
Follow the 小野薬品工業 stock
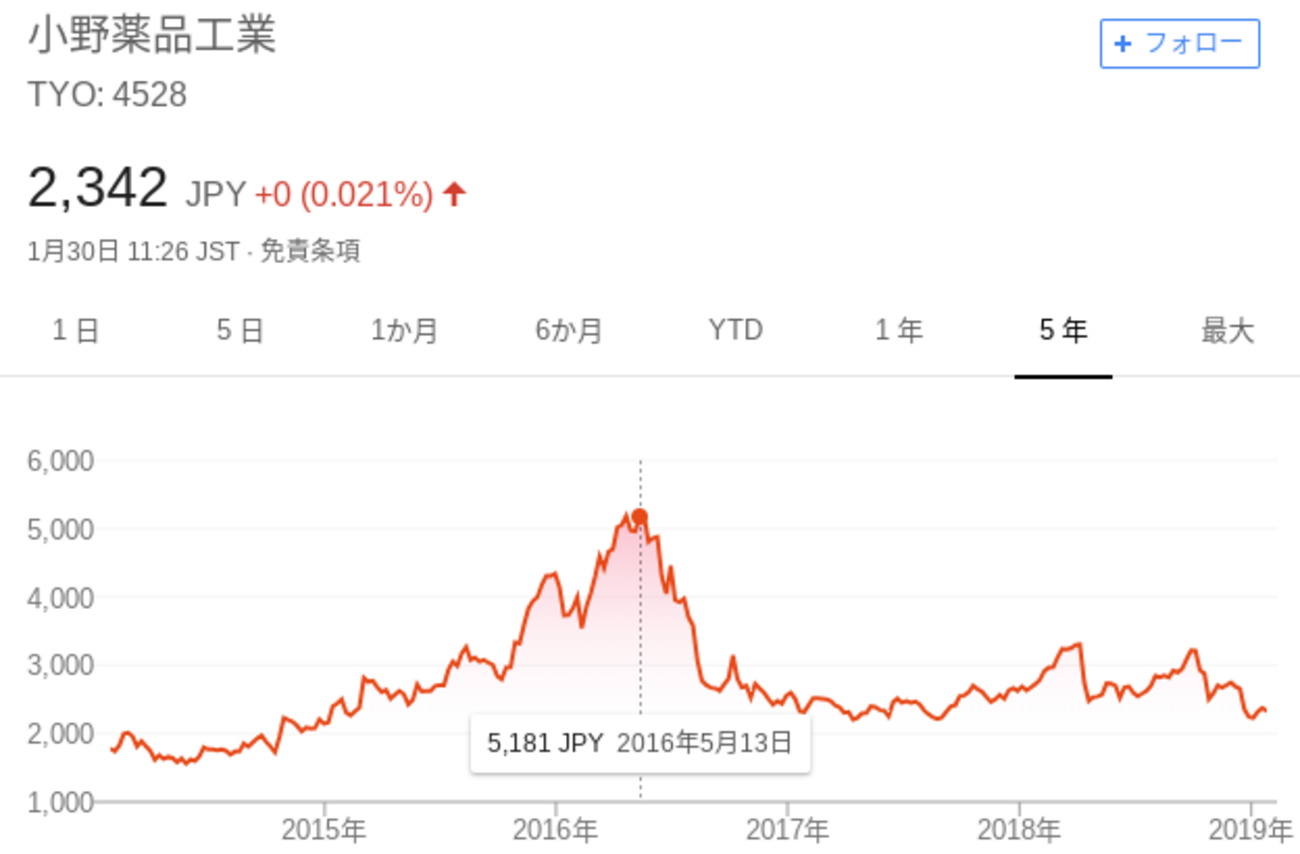[x=1179, y=44]
